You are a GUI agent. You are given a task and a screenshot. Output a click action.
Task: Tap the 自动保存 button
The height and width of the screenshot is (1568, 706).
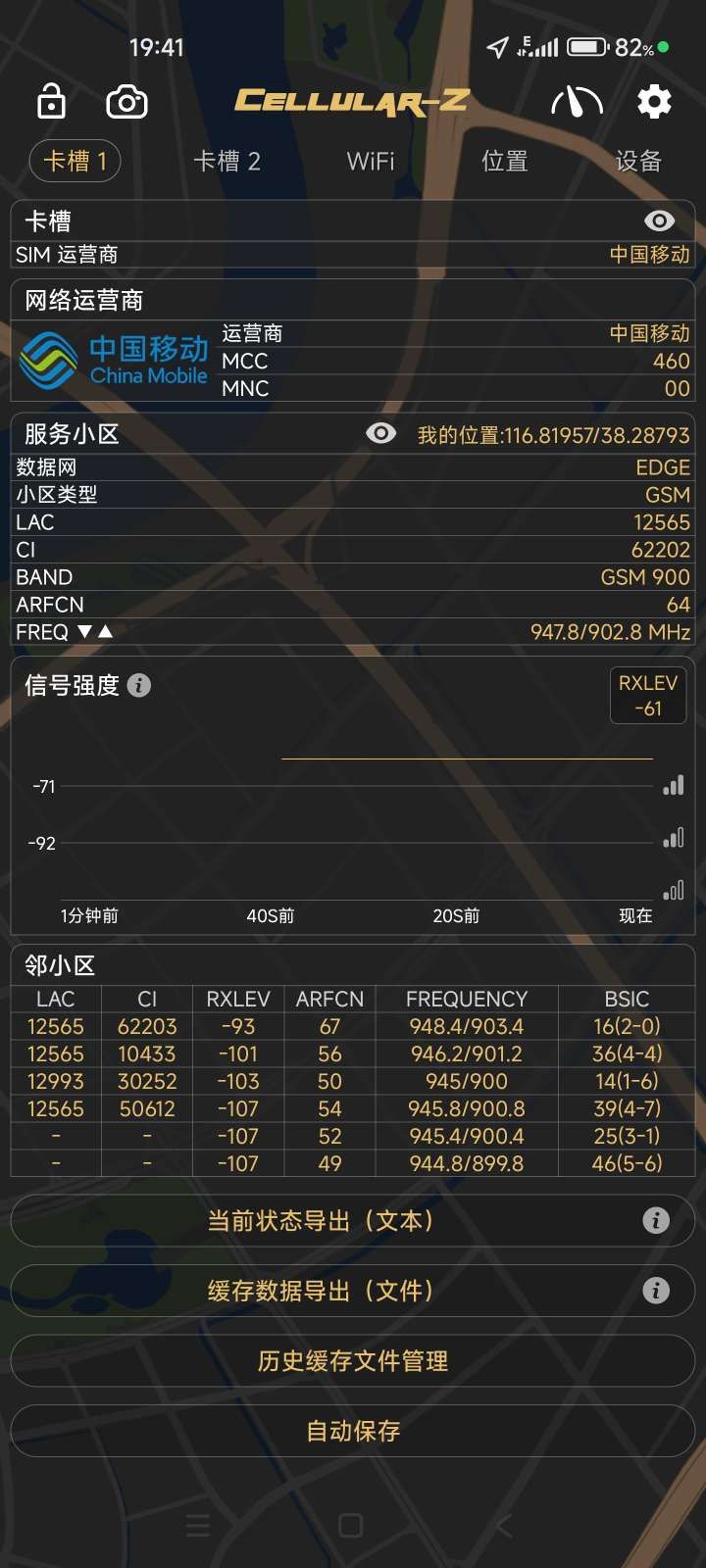(353, 1431)
